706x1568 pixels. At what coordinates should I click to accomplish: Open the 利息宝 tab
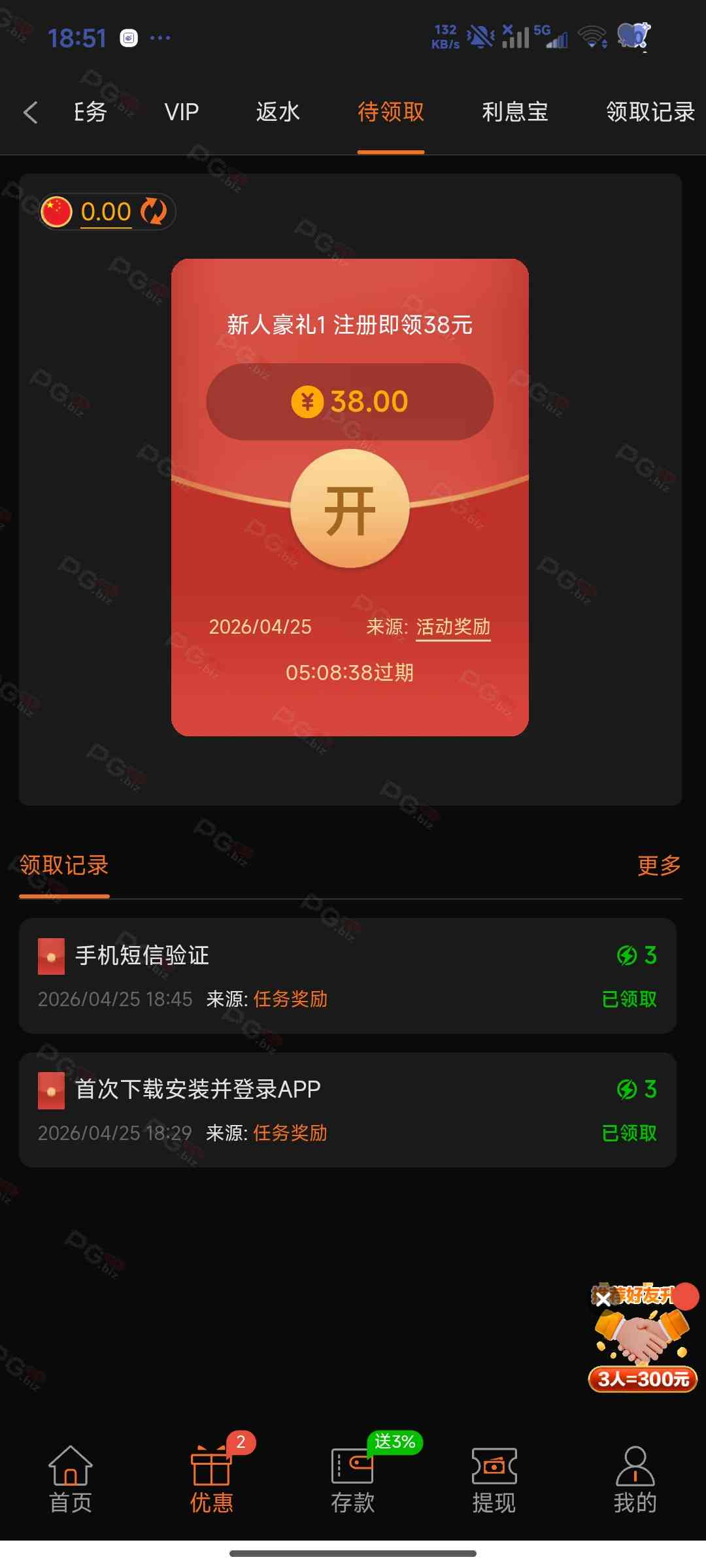(514, 112)
